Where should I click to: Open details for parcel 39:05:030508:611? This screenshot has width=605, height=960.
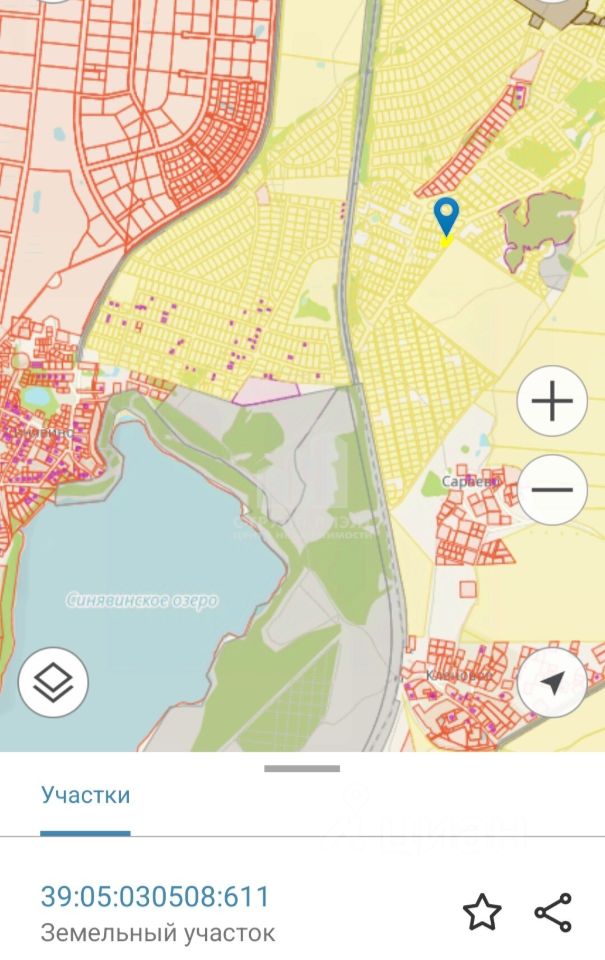pyautogui.click(x=155, y=897)
